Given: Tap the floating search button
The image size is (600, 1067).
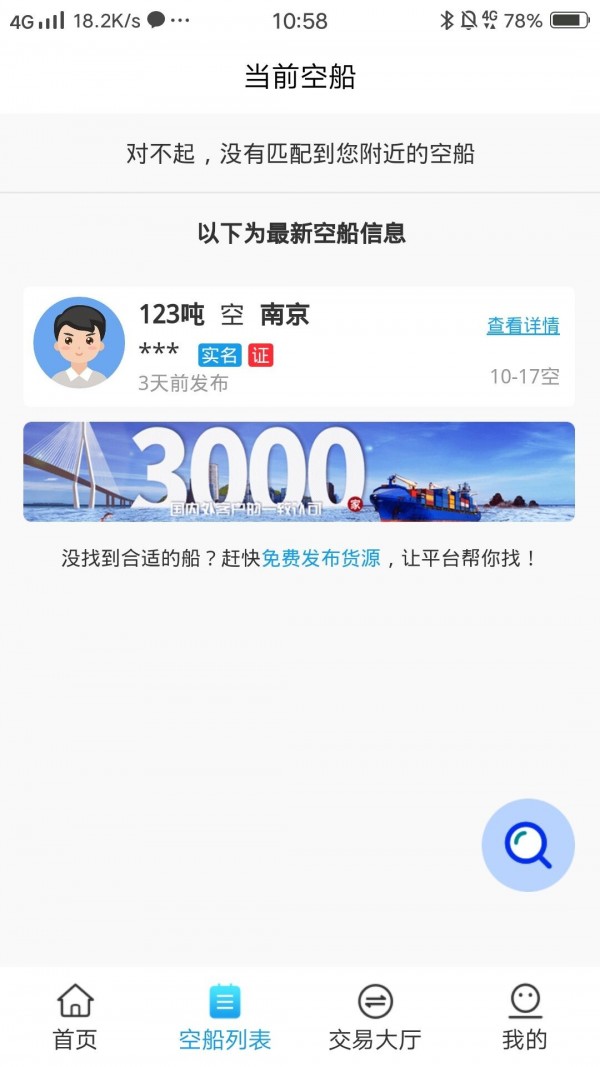Looking at the screenshot, I should coord(528,845).
